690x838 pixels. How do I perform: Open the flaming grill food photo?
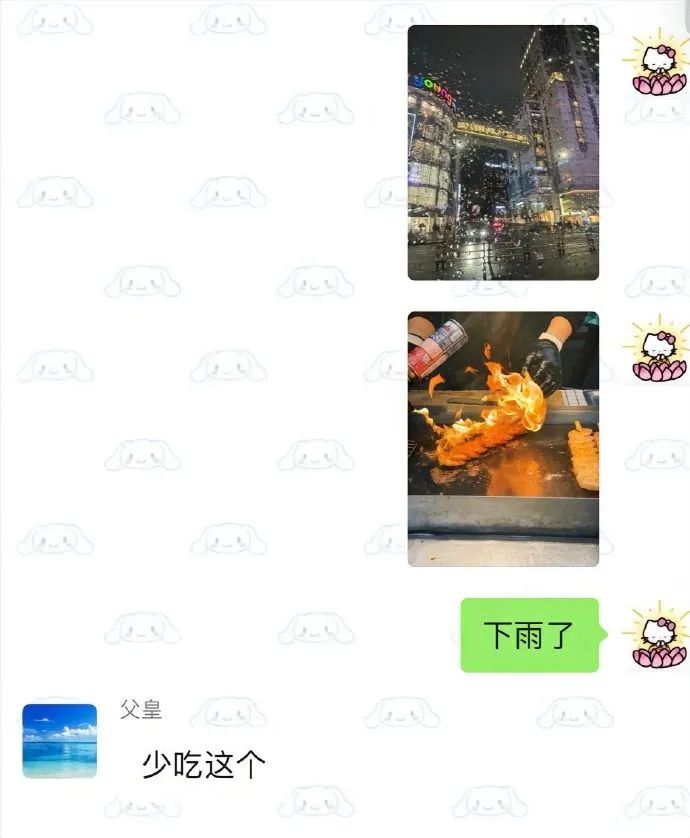pyautogui.click(x=503, y=438)
